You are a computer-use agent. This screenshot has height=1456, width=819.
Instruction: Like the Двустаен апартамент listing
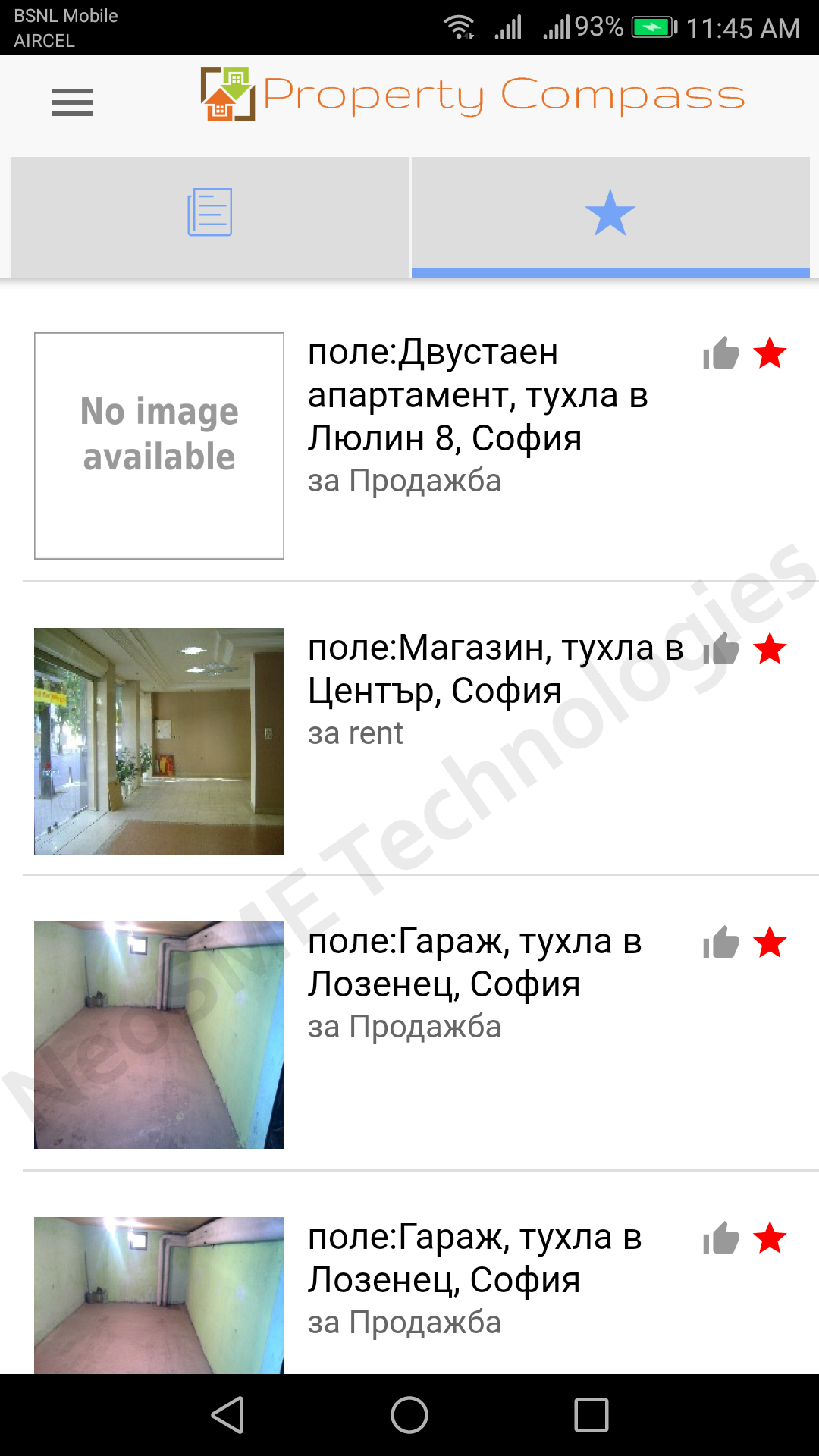pos(721,353)
